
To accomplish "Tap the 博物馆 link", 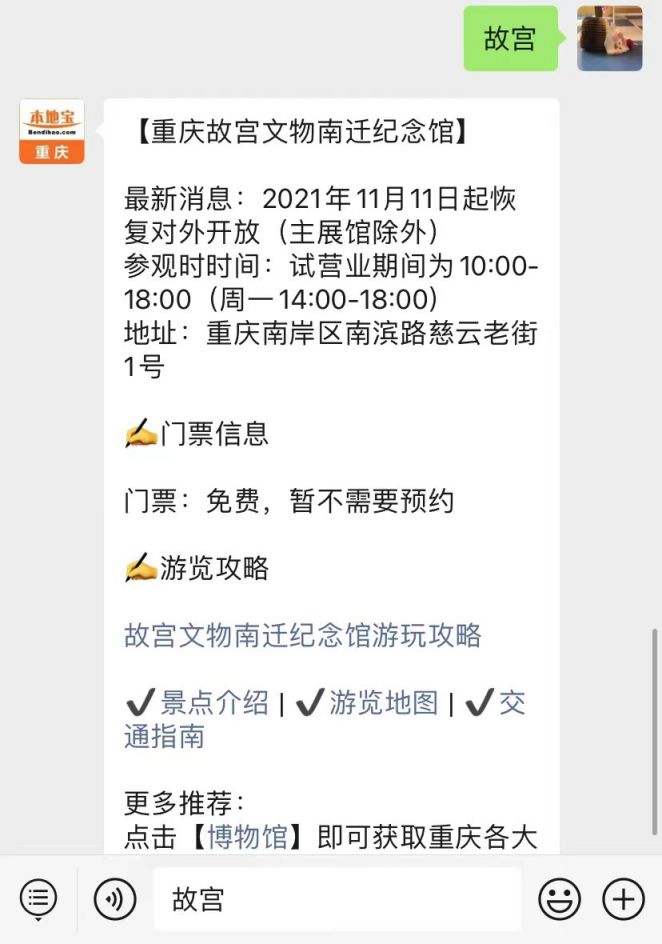I will click(x=247, y=837).
